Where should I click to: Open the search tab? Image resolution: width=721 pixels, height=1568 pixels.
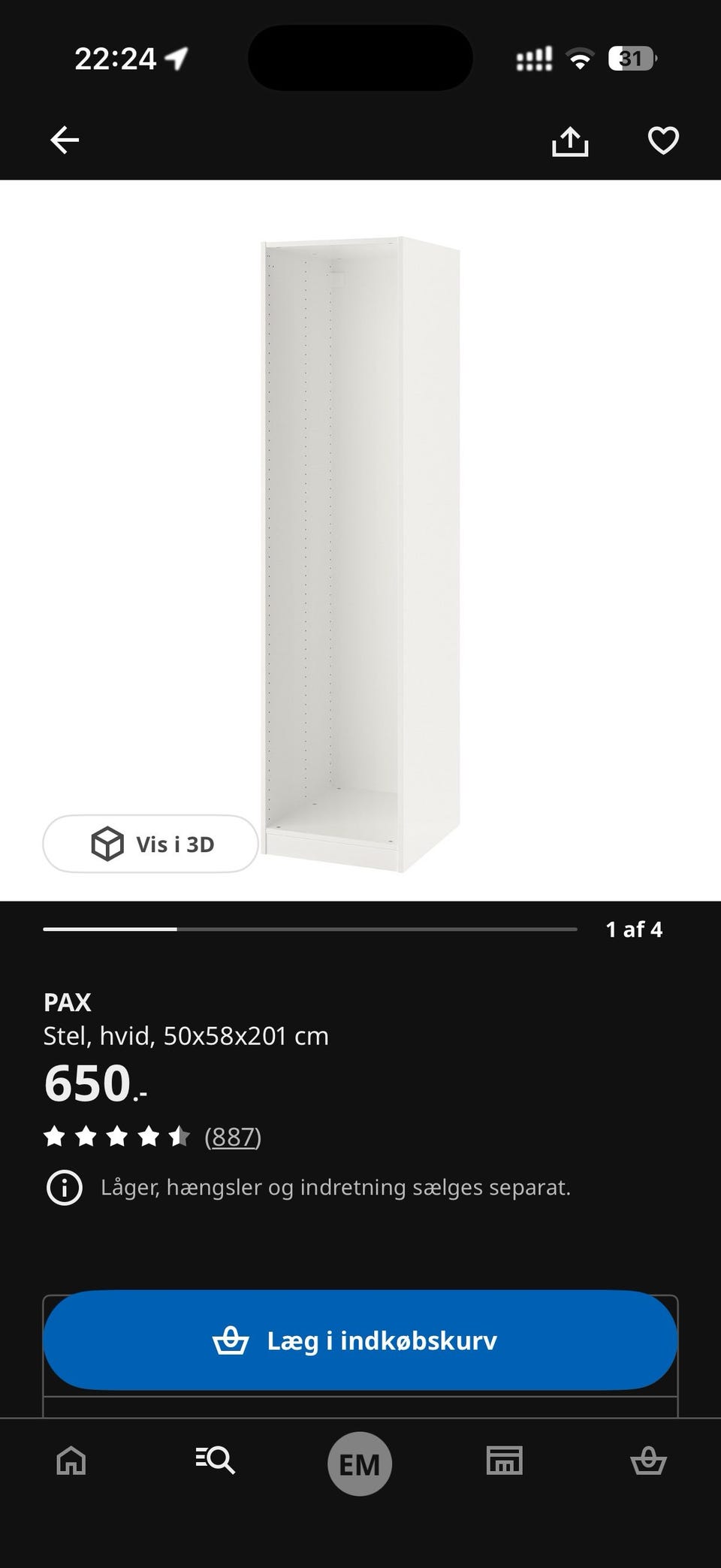pyautogui.click(x=216, y=1461)
